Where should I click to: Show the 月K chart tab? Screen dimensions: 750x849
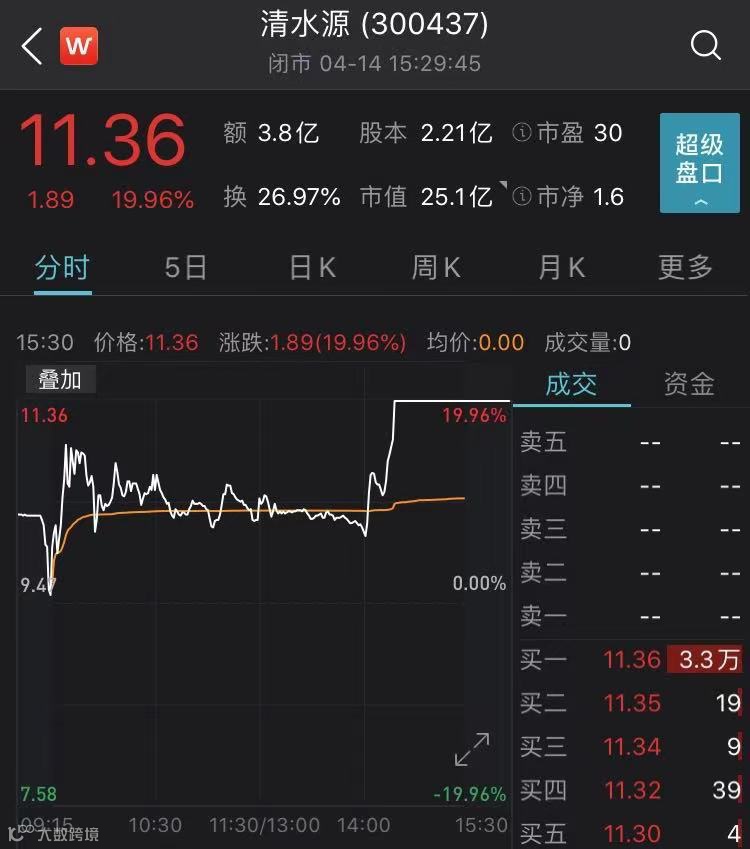561,268
